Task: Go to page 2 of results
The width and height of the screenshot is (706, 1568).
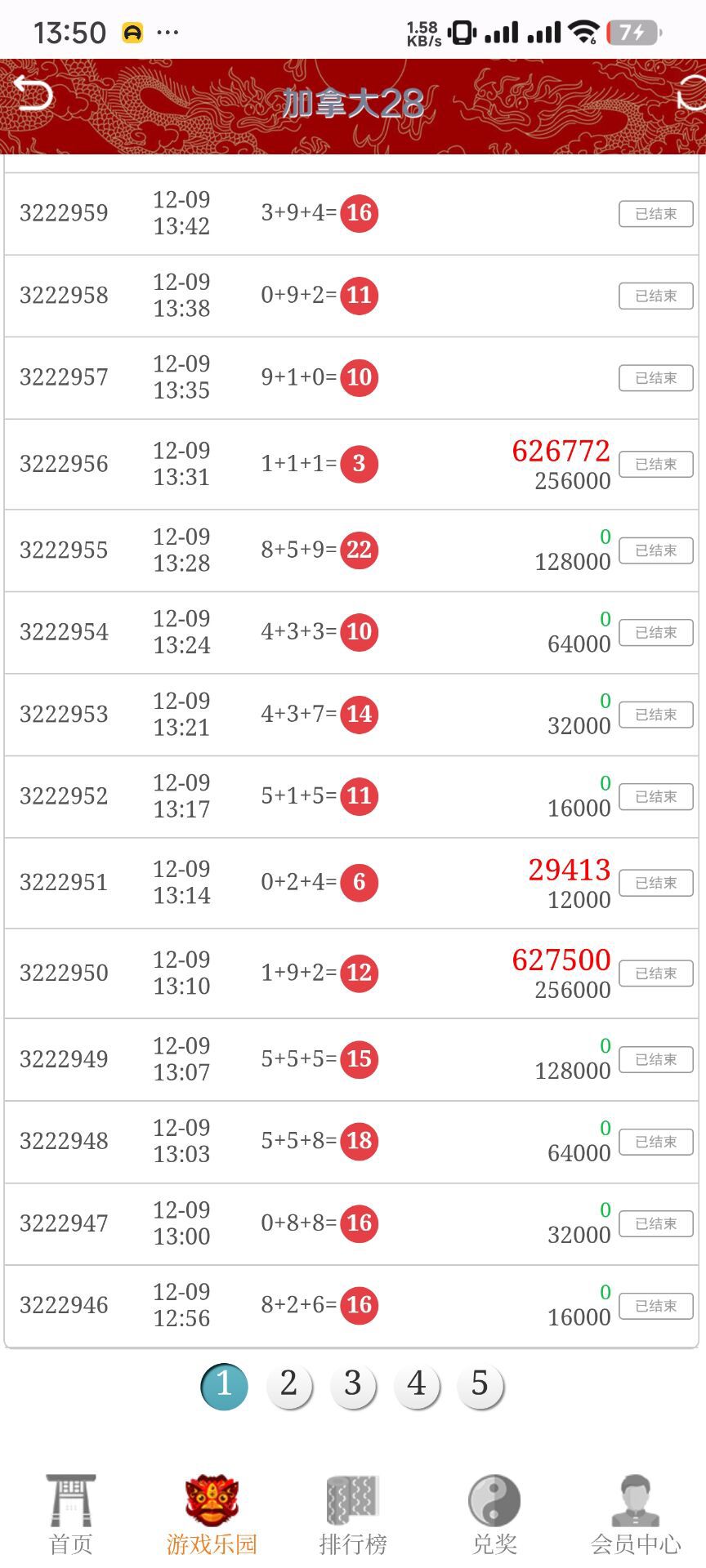Action: click(289, 1385)
